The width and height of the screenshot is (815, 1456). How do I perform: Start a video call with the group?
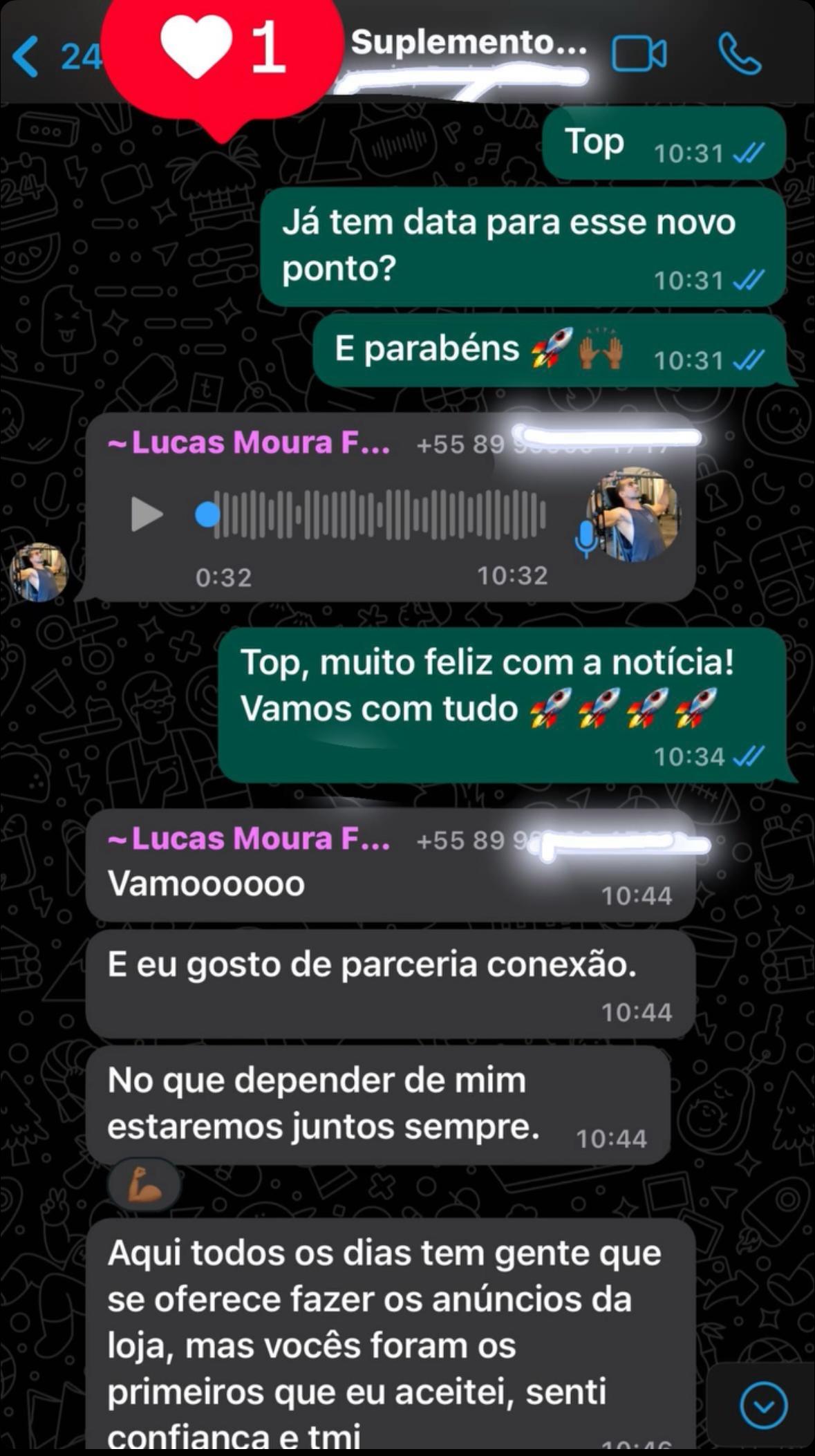[x=639, y=54]
